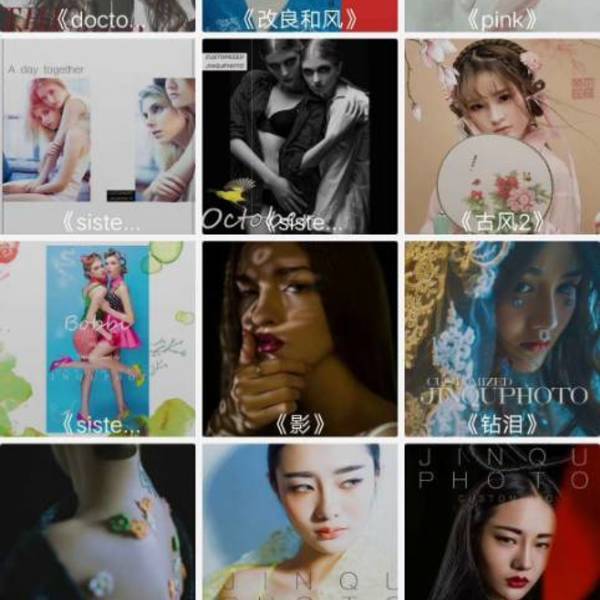View the 《古风2》 album
The image size is (600, 600).
pos(501,135)
